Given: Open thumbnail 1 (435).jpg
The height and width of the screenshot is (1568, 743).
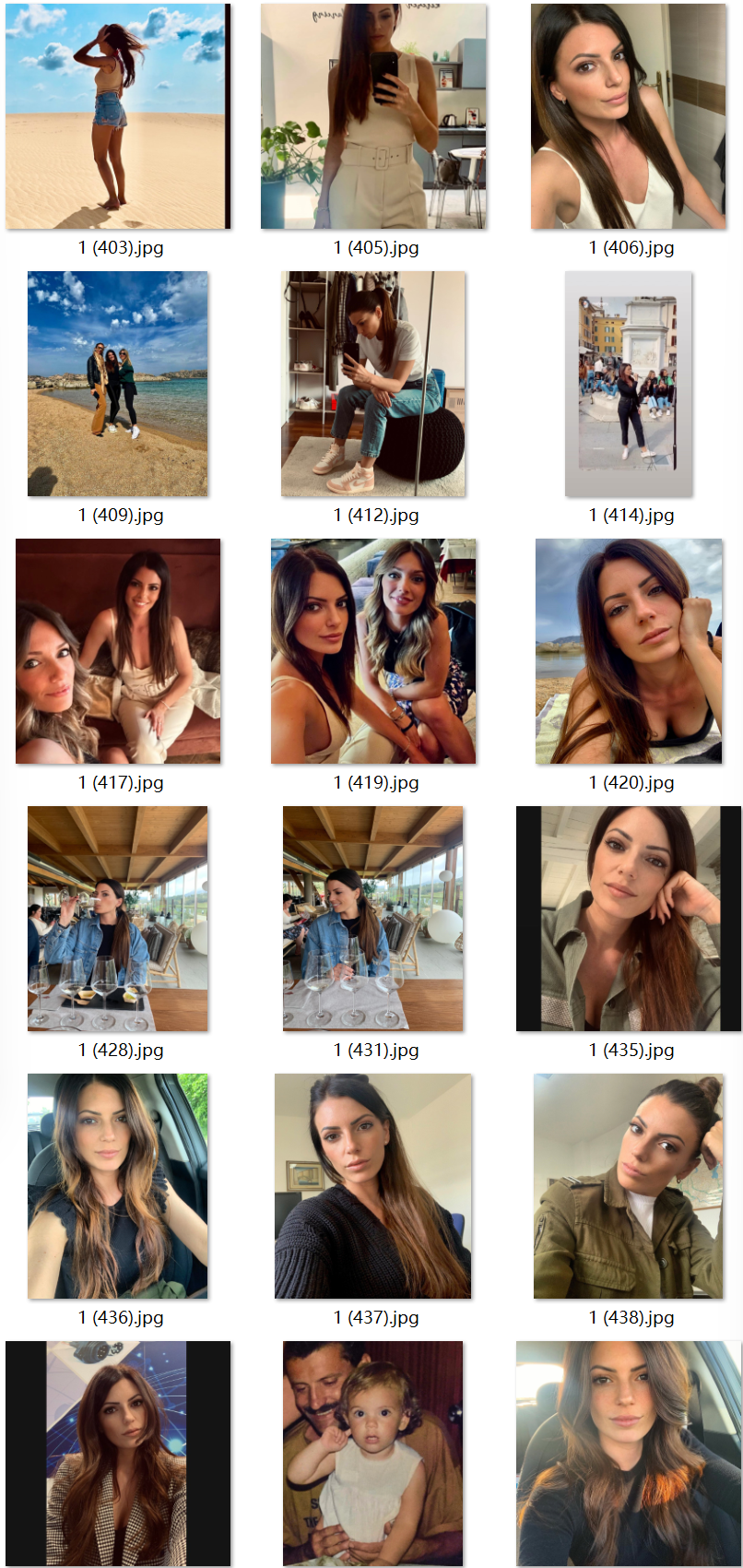Looking at the screenshot, I should click(x=629, y=919).
